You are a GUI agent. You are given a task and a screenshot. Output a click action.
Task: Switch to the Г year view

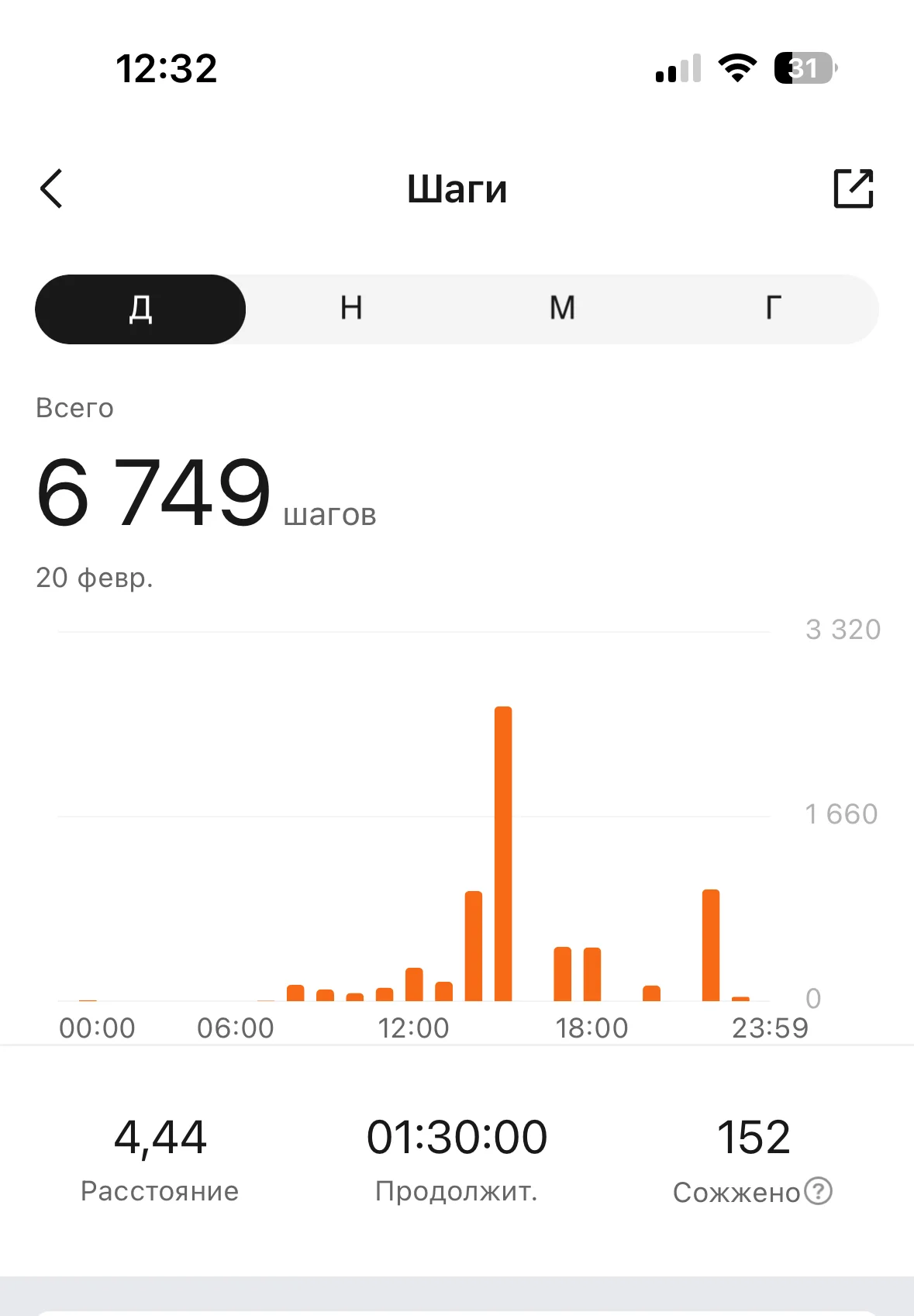[773, 309]
